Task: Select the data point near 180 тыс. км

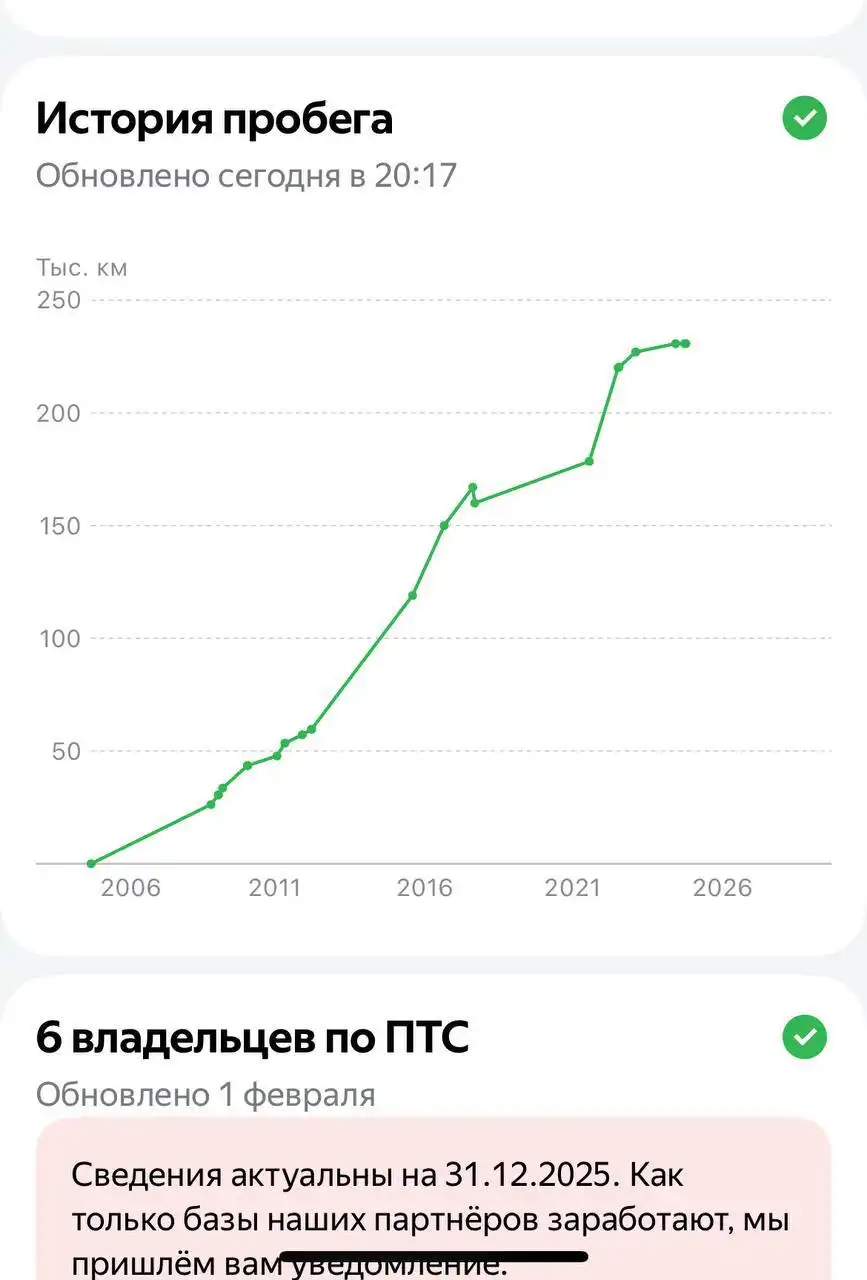Action: [x=588, y=461]
